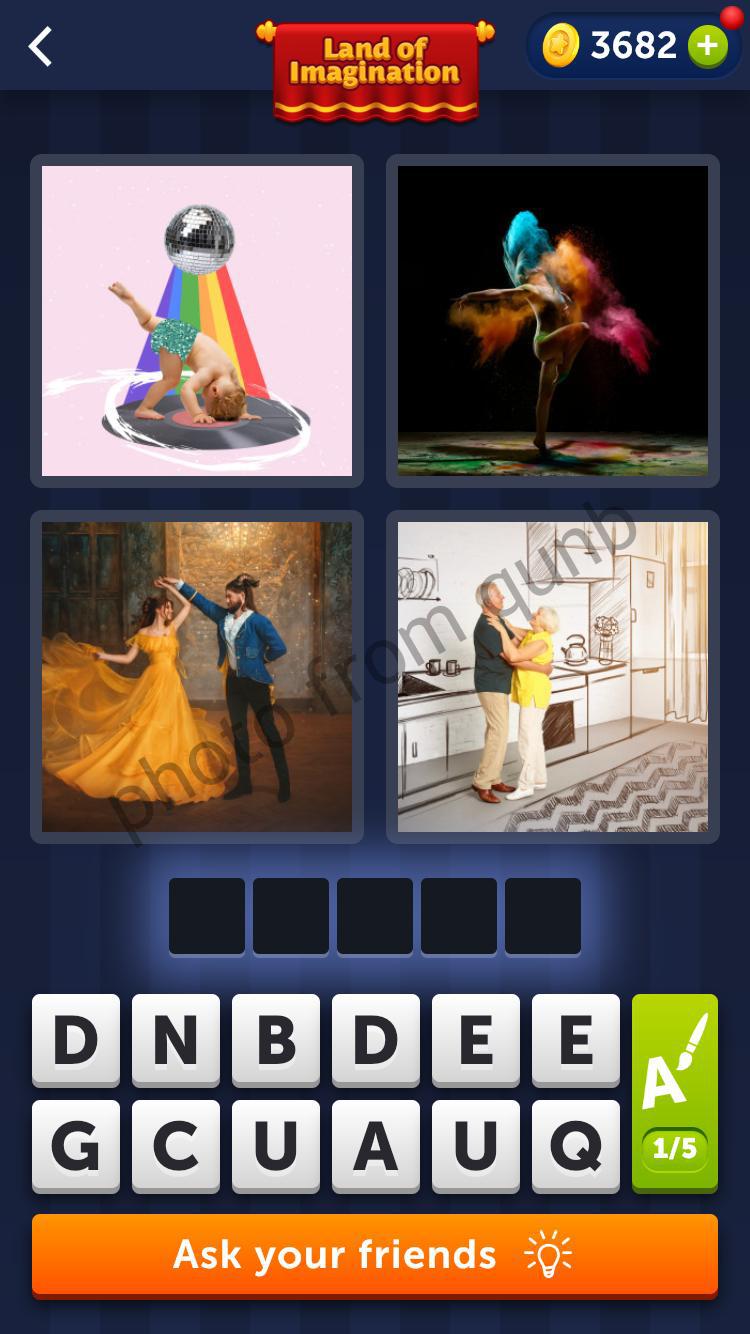Tap the green plus to buy more coins
This screenshot has height=1334, width=750.
click(x=709, y=44)
